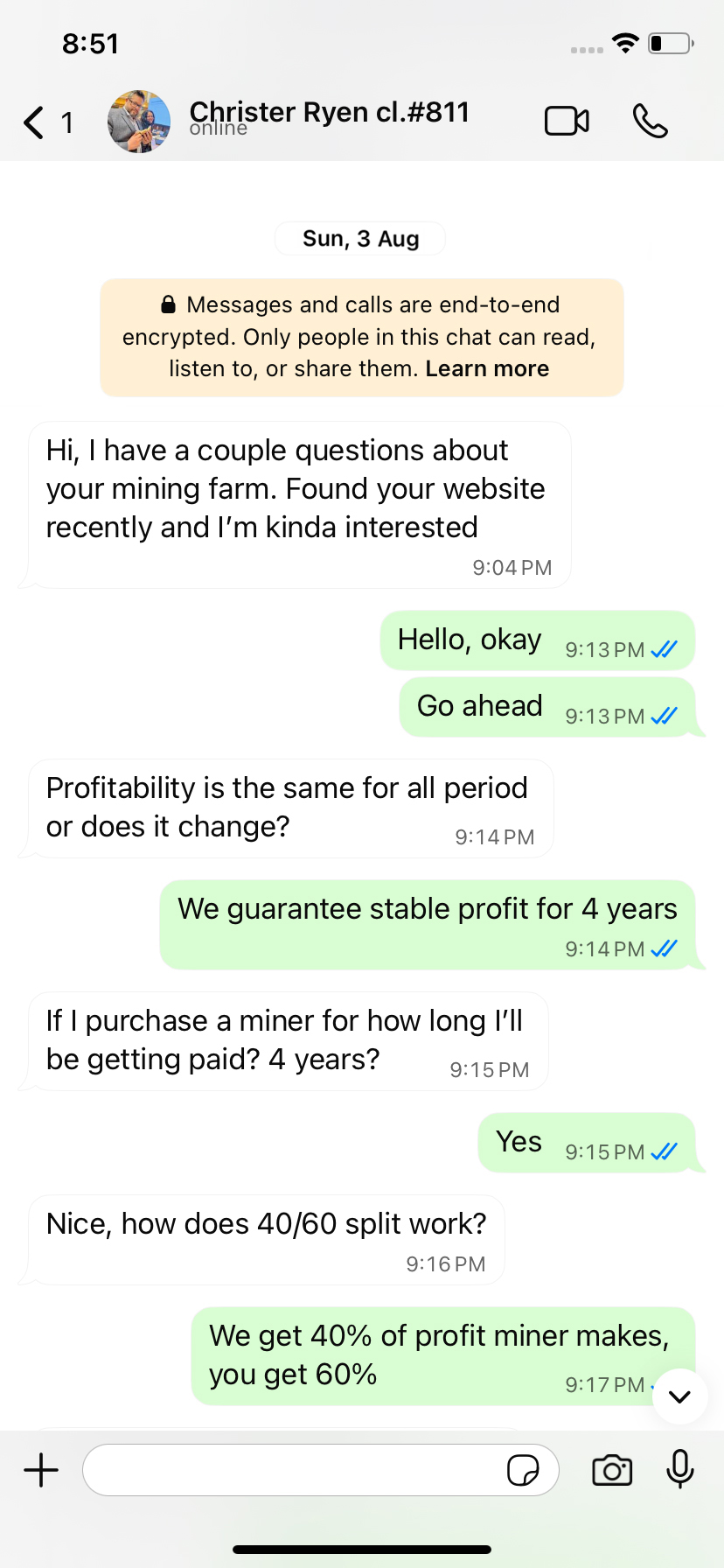Start a video call with Christer Ryen

[x=567, y=122]
